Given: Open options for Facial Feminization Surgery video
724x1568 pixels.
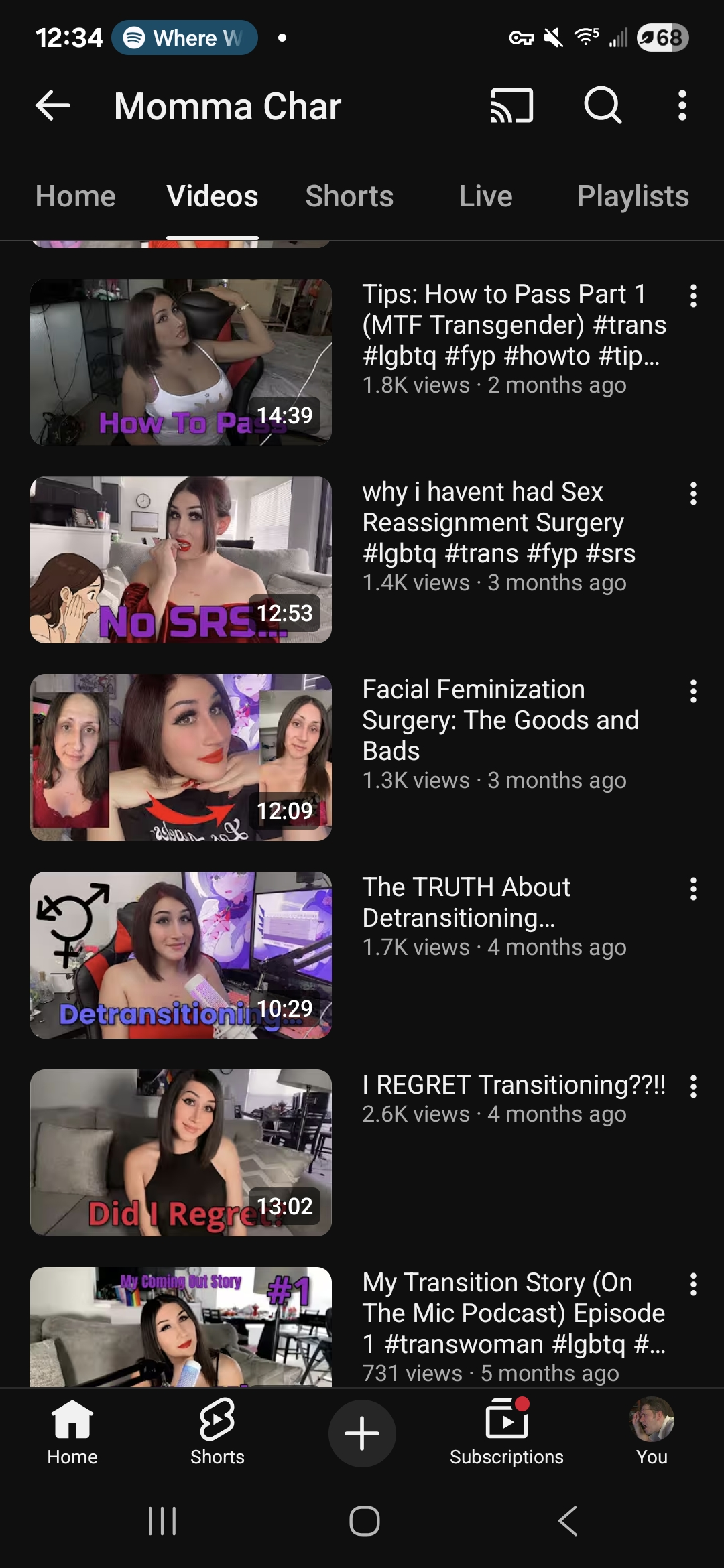Looking at the screenshot, I should (693, 692).
